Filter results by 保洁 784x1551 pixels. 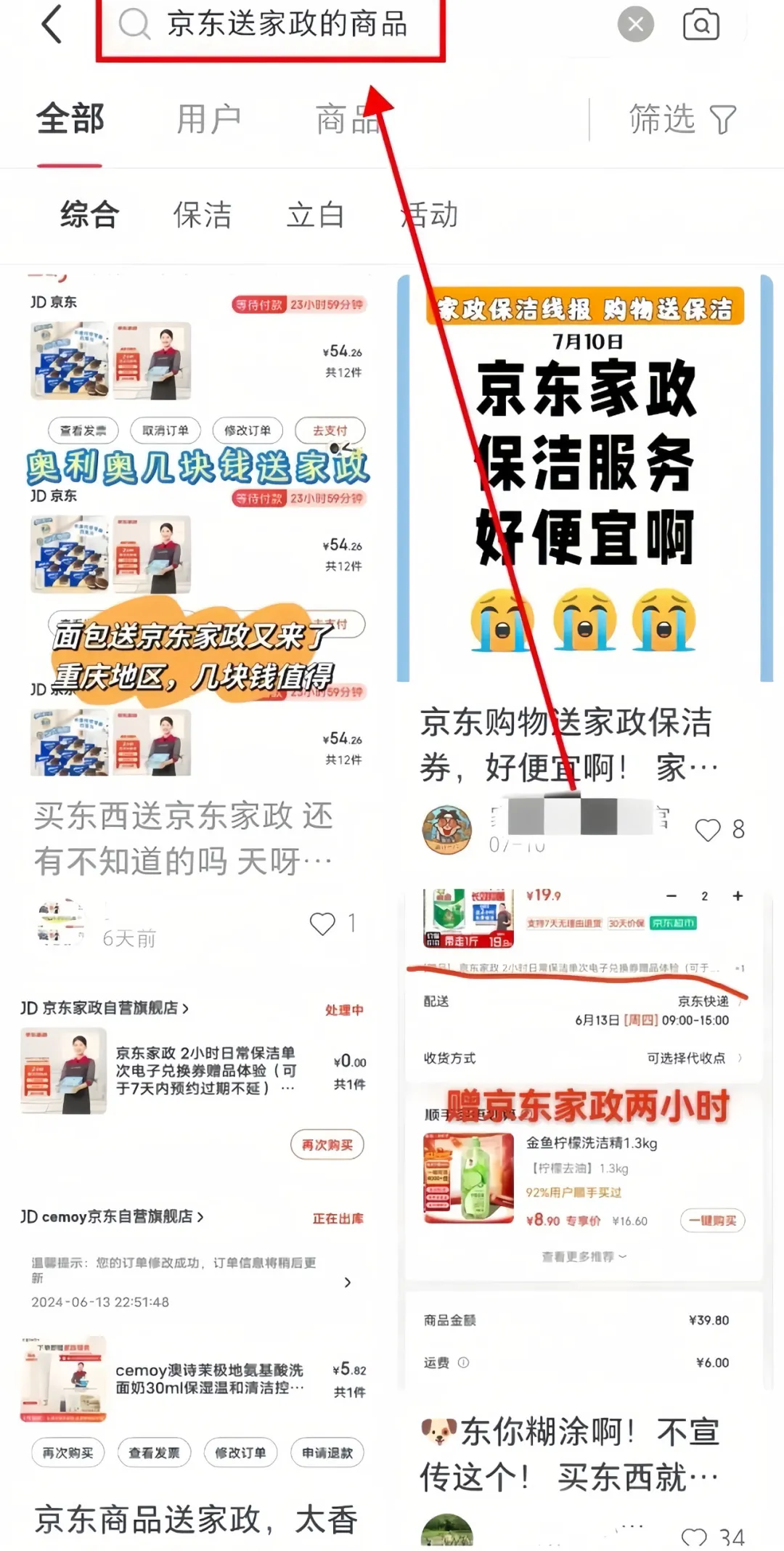click(x=203, y=215)
